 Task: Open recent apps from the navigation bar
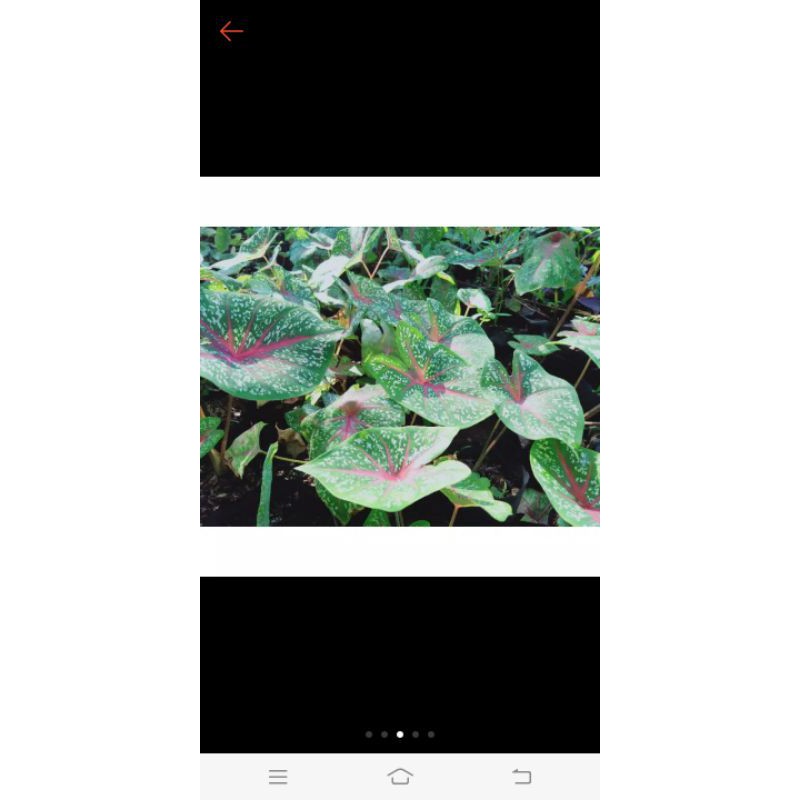pos(278,777)
